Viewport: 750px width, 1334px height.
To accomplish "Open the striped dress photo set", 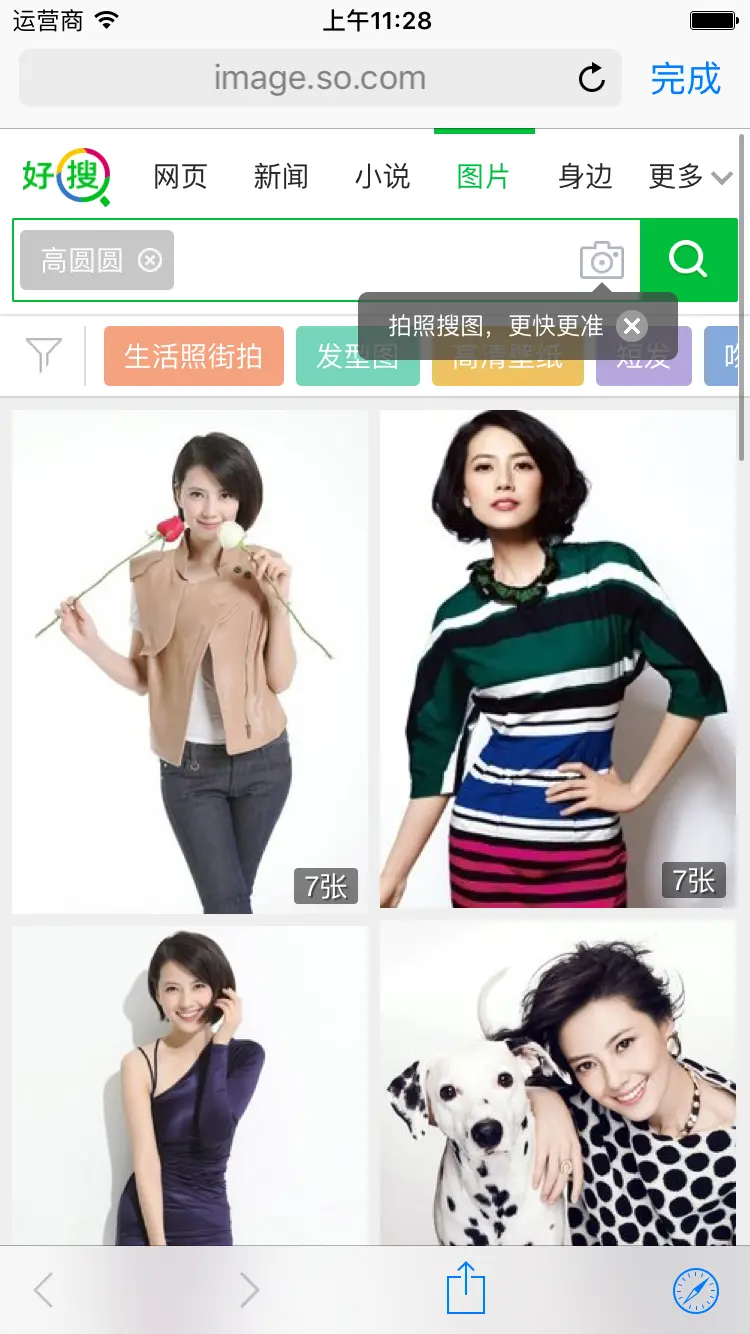I will coord(558,659).
